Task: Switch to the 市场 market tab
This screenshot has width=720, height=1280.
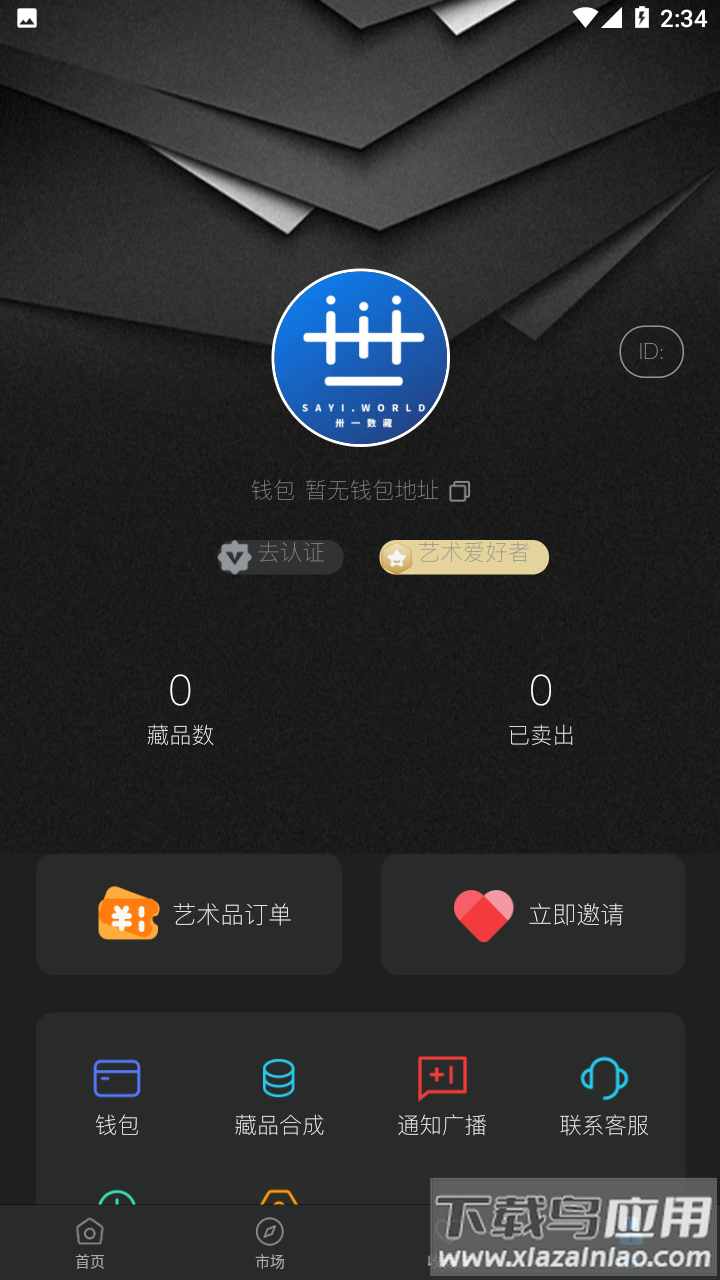Action: point(270,1242)
